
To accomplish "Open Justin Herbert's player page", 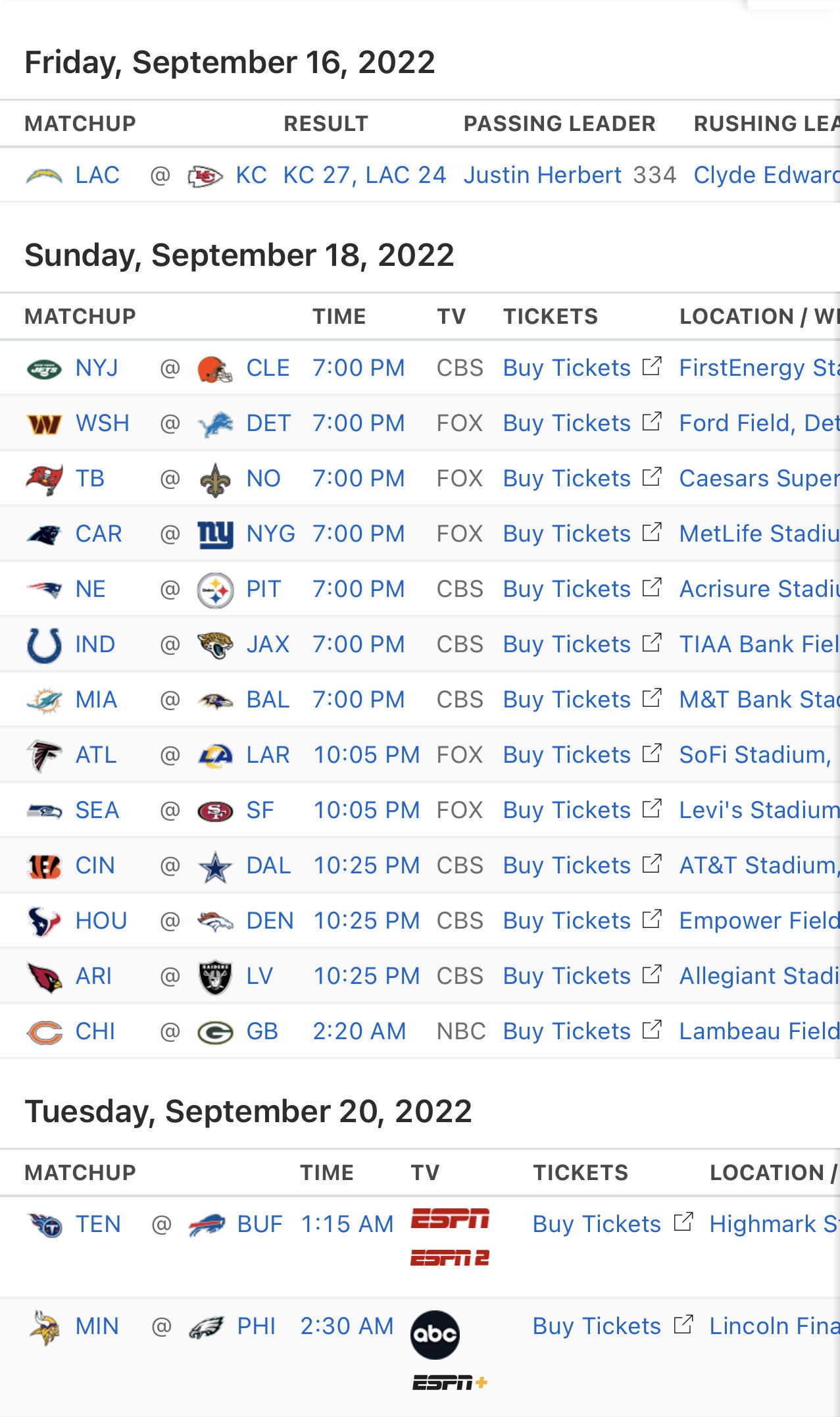I will pyautogui.click(x=542, y=175).
